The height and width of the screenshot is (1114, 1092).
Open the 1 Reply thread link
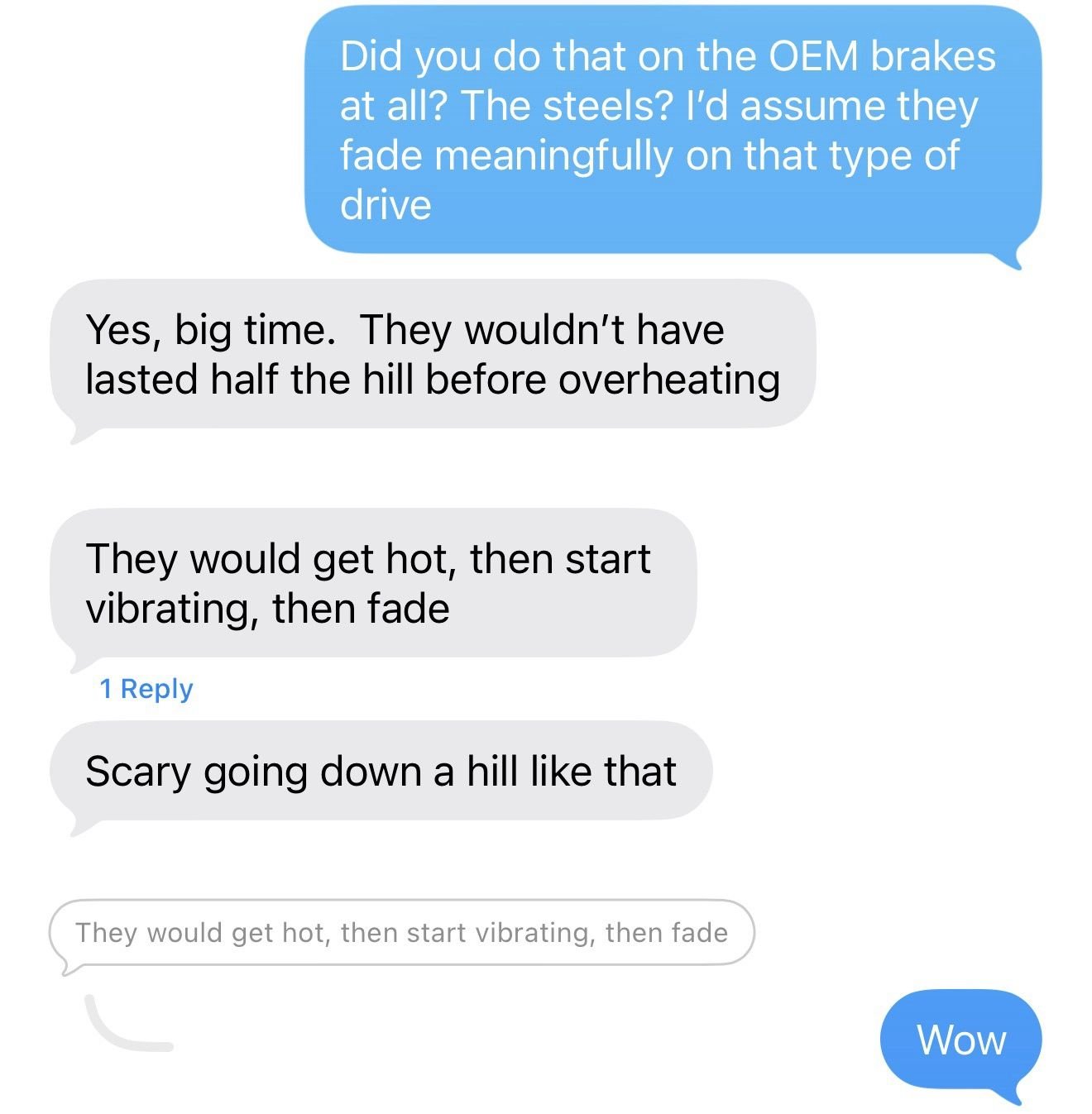[146, 689]
